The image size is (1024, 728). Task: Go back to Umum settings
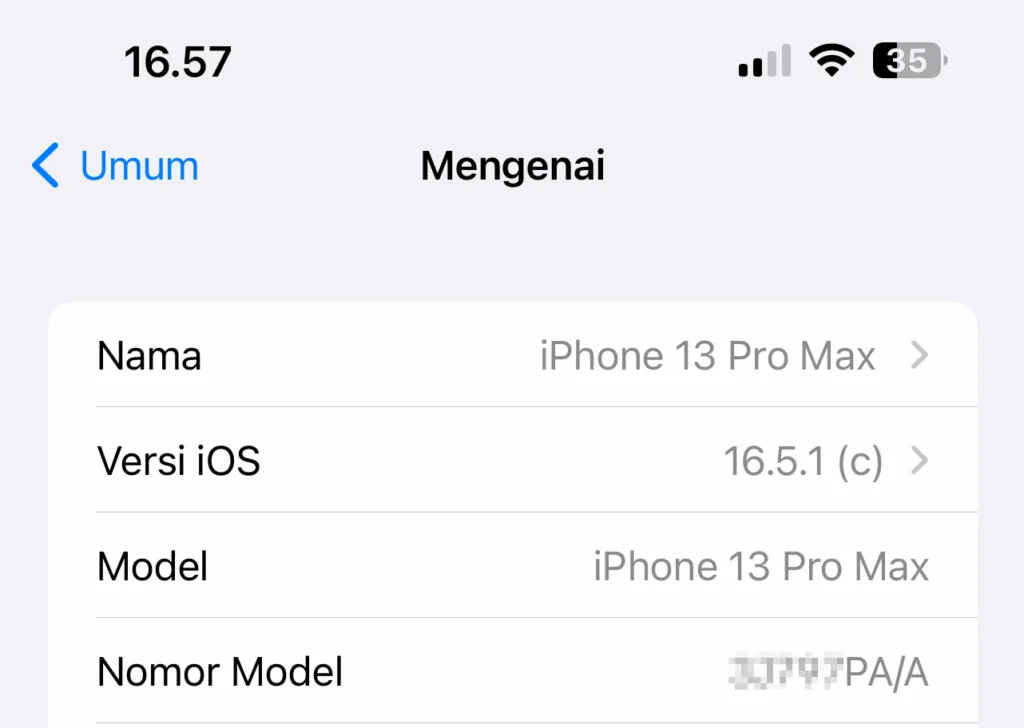(116, 166)
